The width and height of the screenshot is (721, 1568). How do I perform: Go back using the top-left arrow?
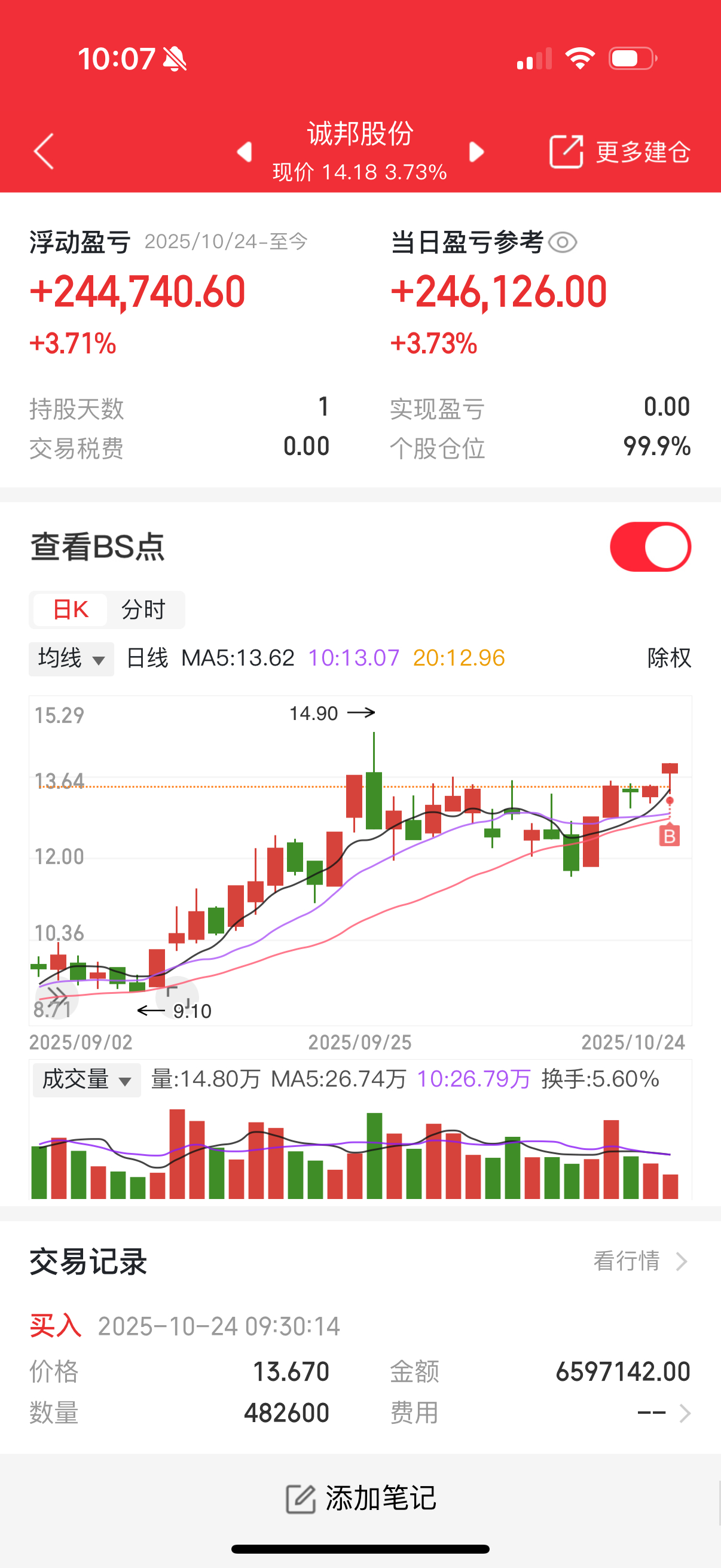pyautogui.click(x=44, y=151)
